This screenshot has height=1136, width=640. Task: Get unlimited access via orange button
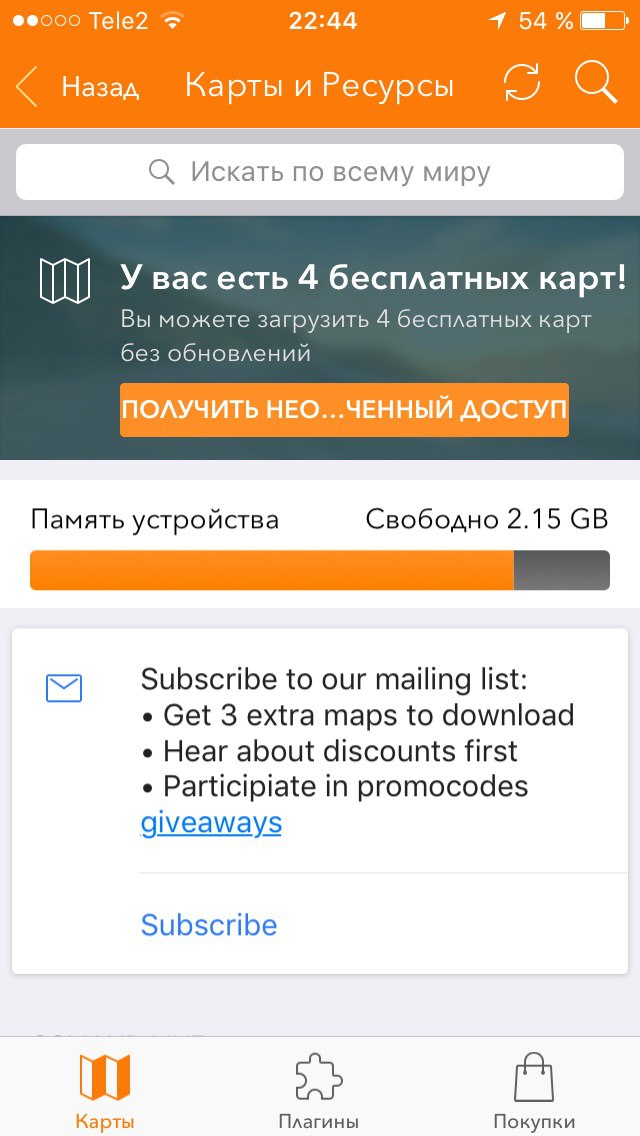click(344, 410)
